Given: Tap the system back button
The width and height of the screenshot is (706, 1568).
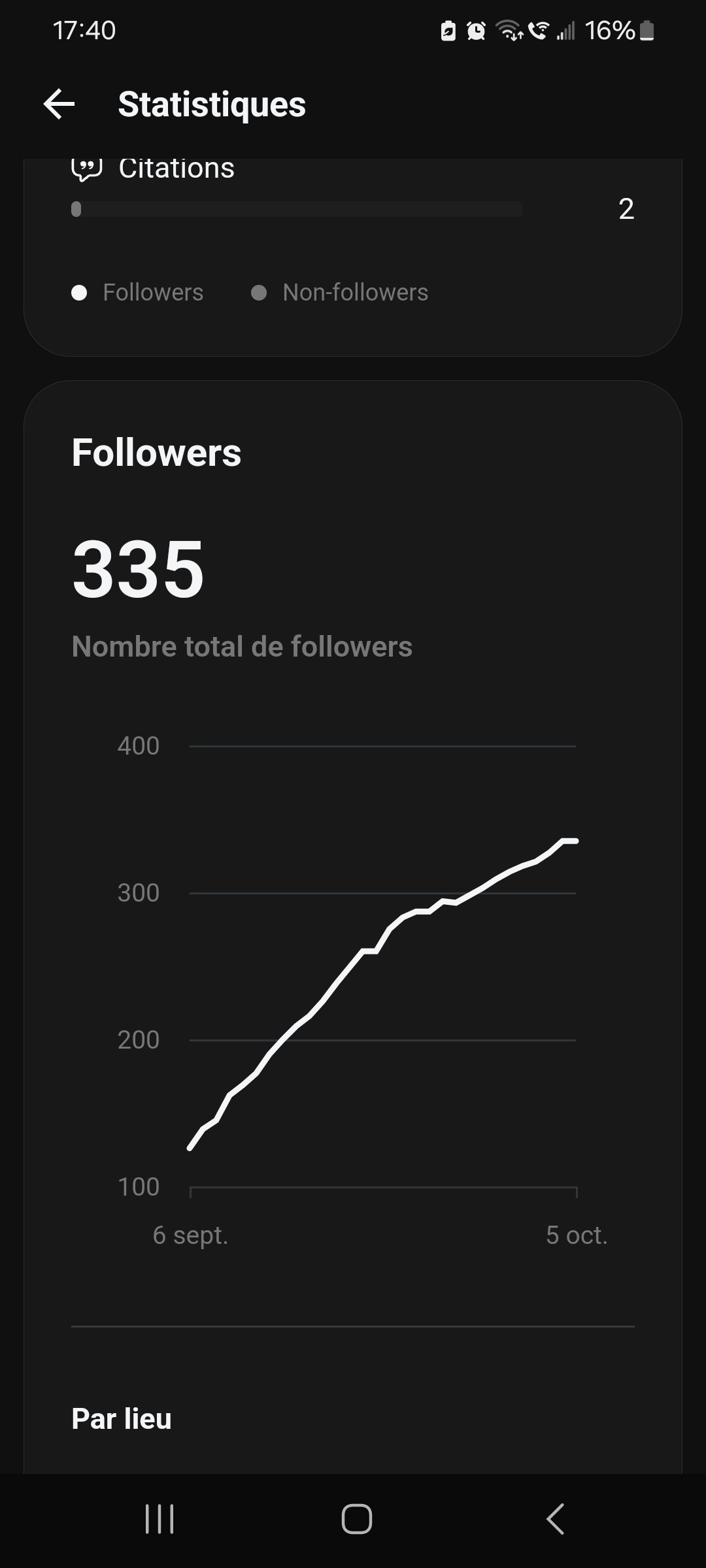Looking at the screenshot, I should [x=555, y=1518].
